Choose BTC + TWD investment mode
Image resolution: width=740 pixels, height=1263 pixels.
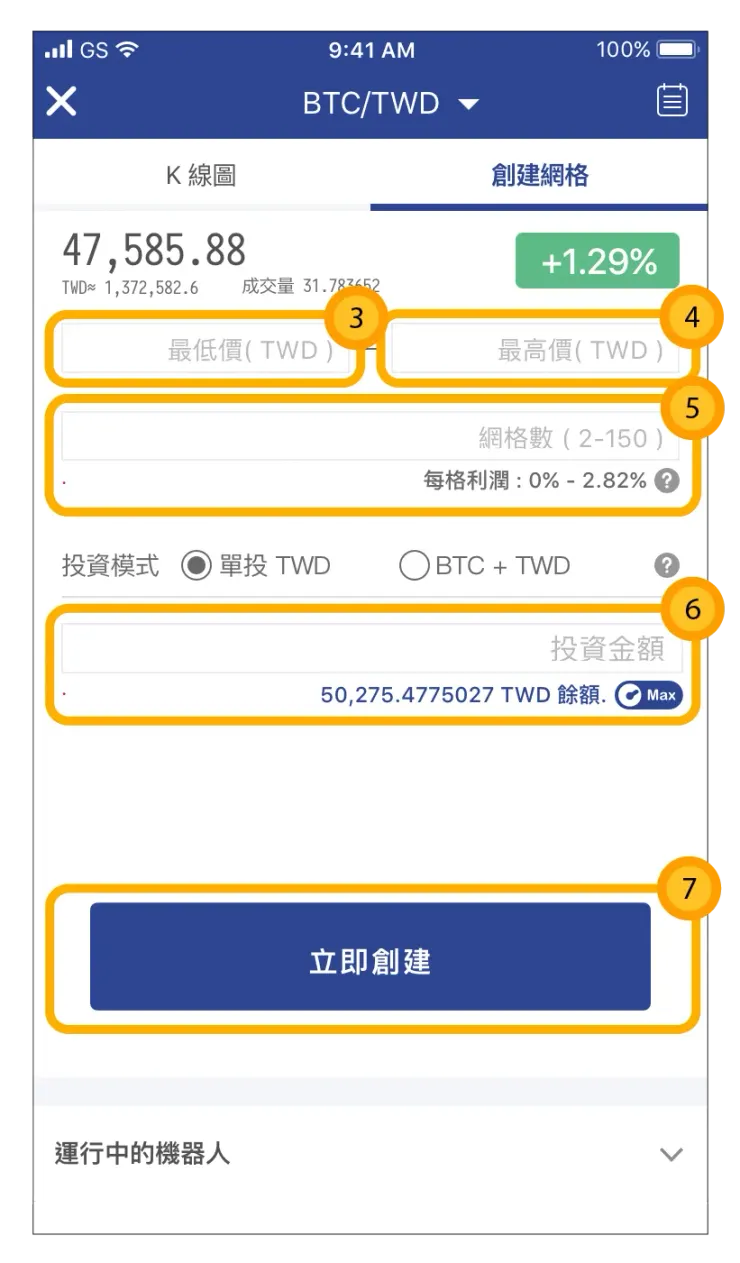coord(414,566)
